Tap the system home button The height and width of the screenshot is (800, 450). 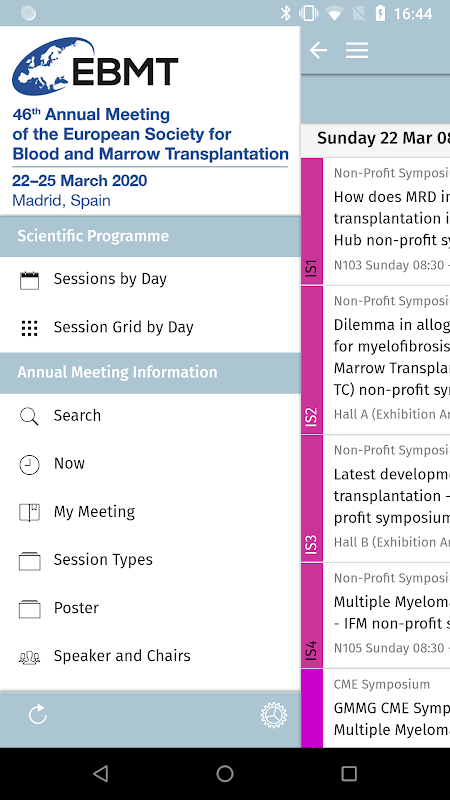point(225,774)
